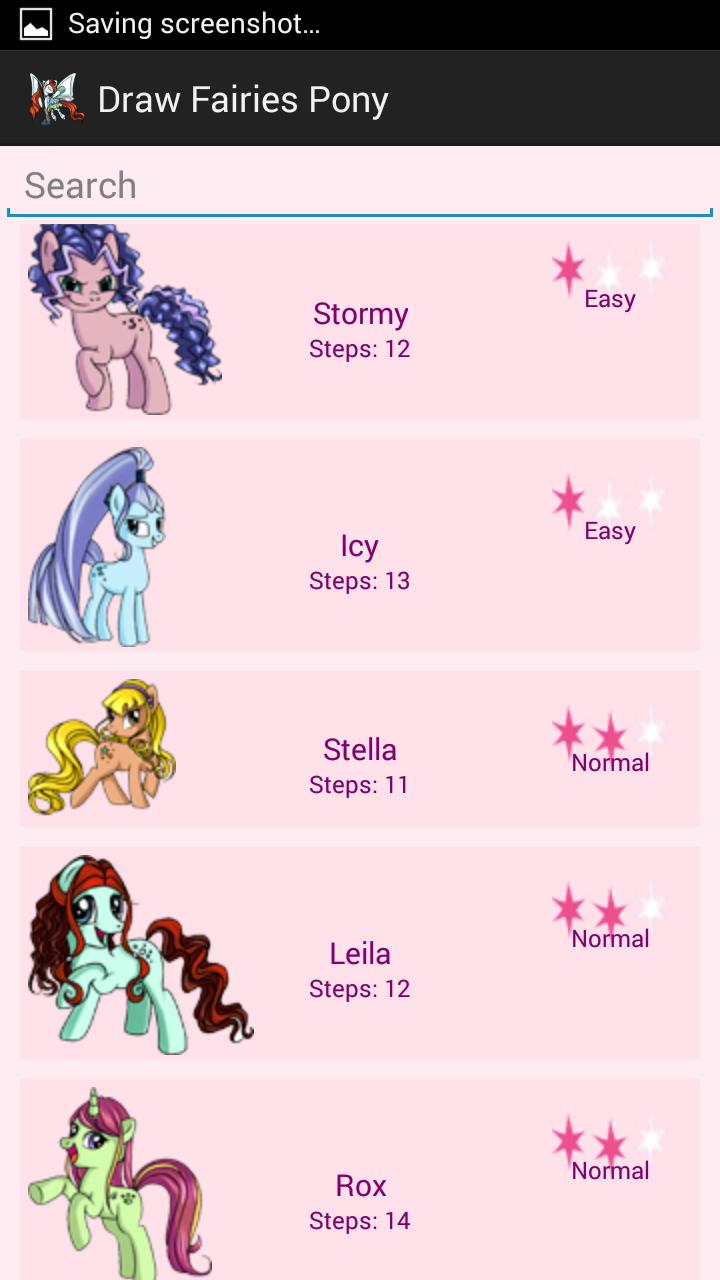Click the Stormy pony picture
This screenshot has width=720, height=1280.
[x=120, y=320]
